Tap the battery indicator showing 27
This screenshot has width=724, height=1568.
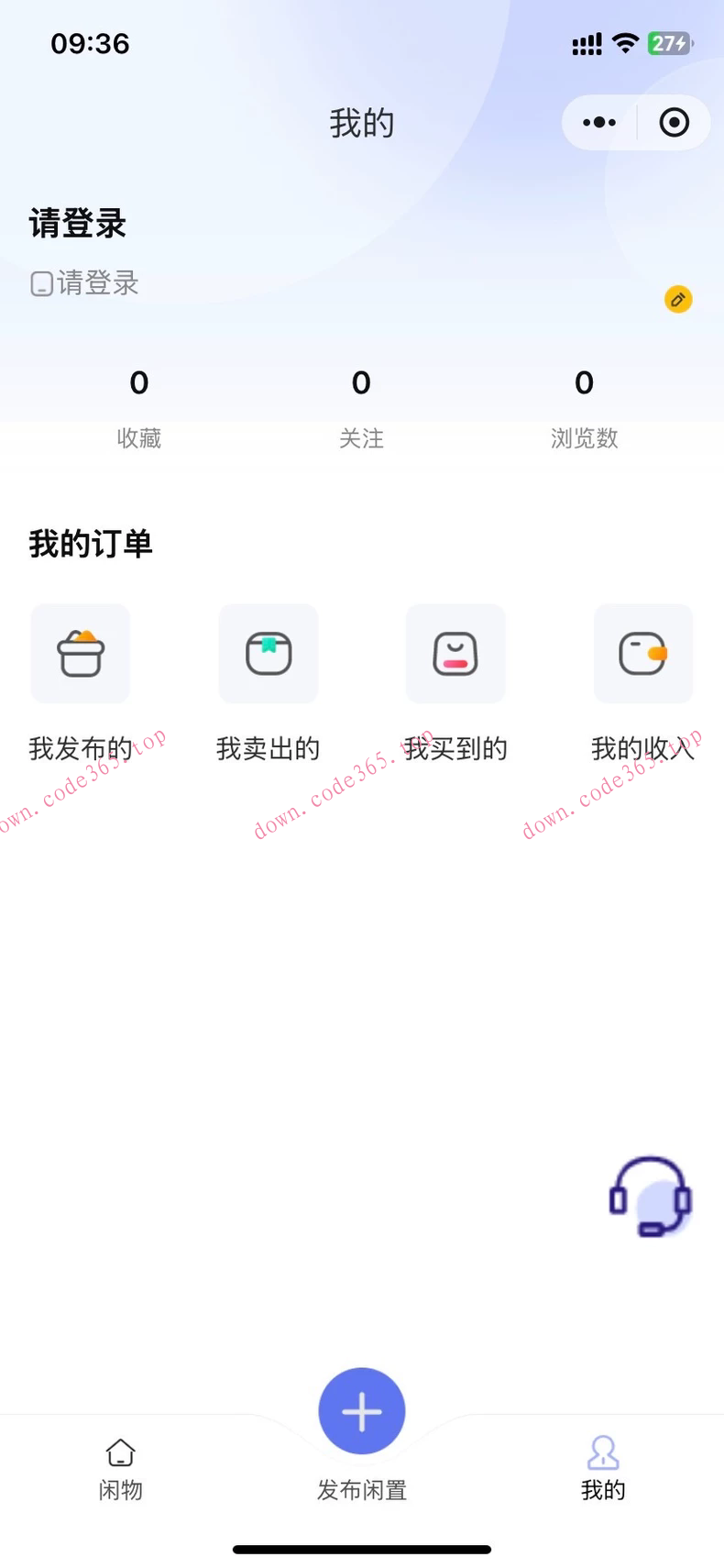click(667, 42)
